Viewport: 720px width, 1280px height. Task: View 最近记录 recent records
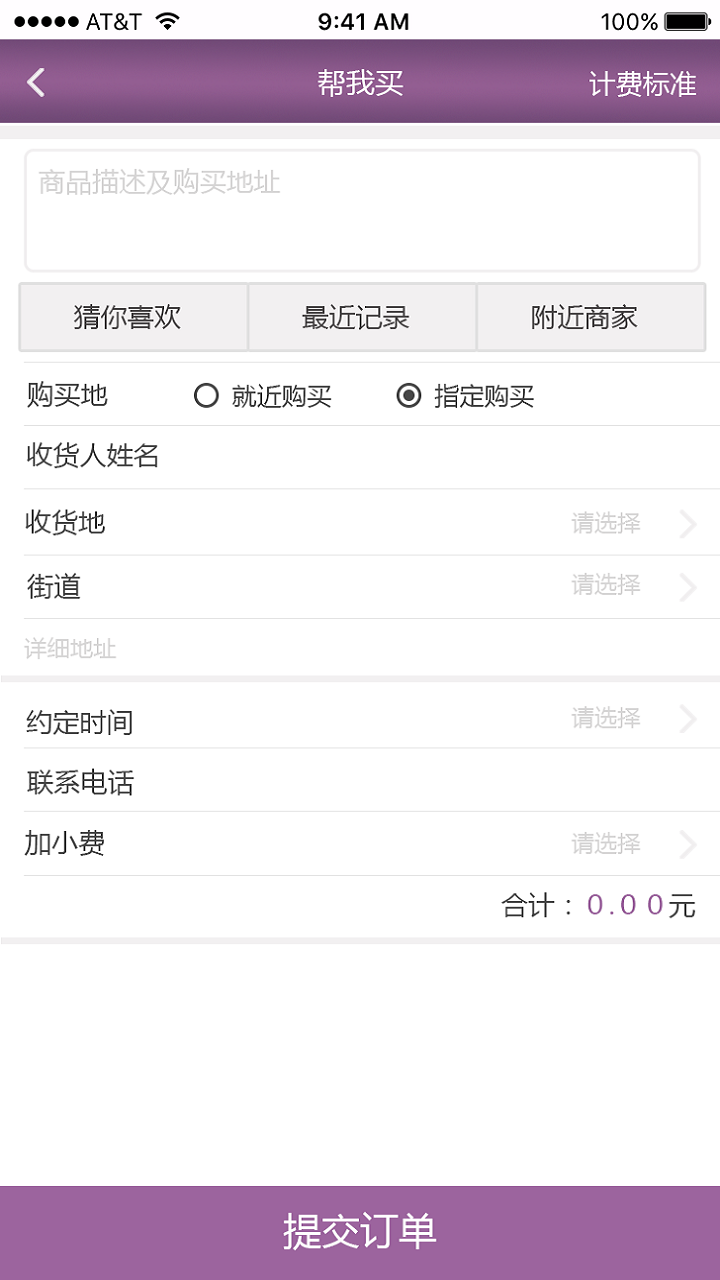(x=362, y=317)
